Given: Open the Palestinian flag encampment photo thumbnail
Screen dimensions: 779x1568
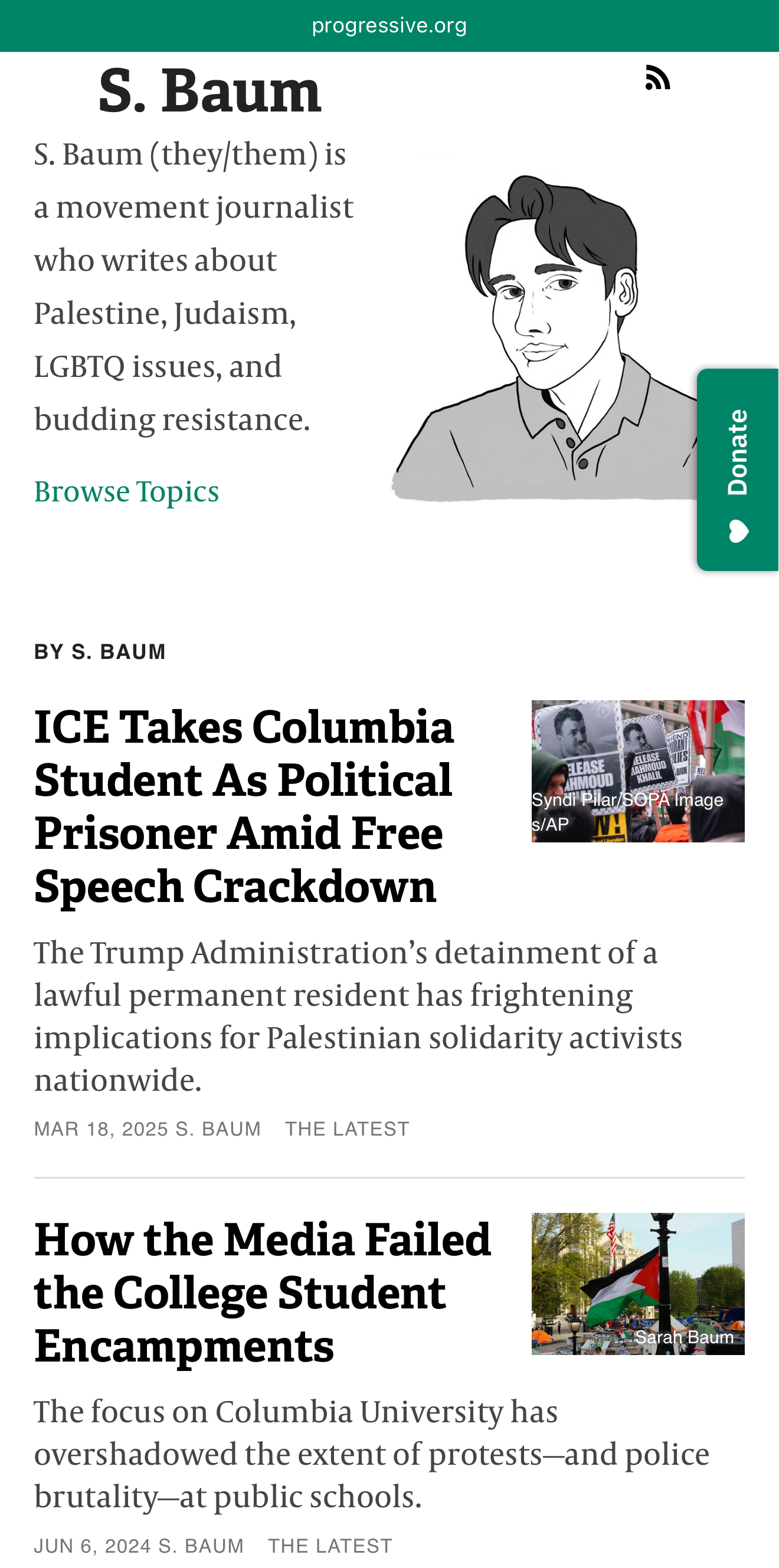Looking at the screenshot, I should click(637, 1283).
